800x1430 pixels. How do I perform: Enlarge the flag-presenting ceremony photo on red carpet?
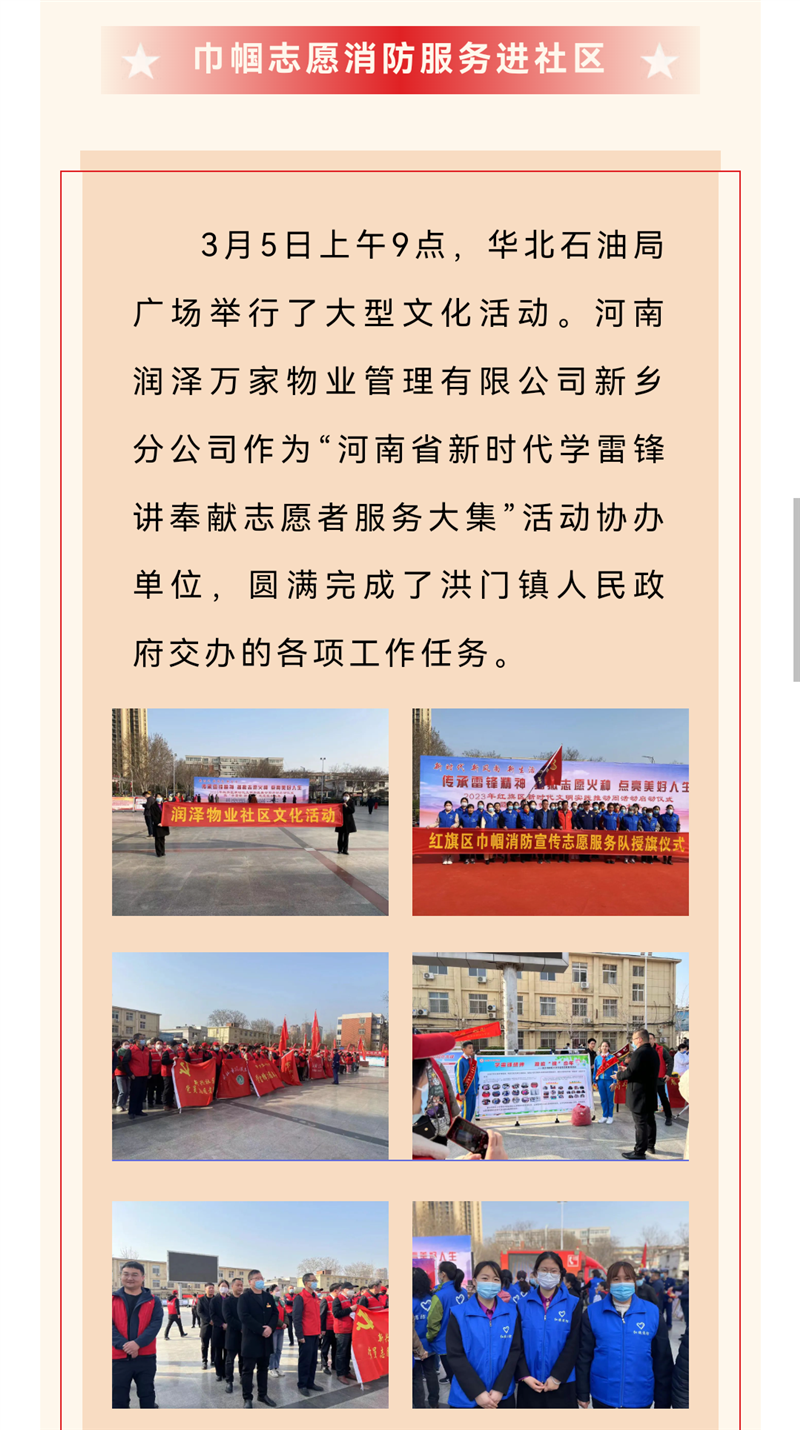click(550, 812)
